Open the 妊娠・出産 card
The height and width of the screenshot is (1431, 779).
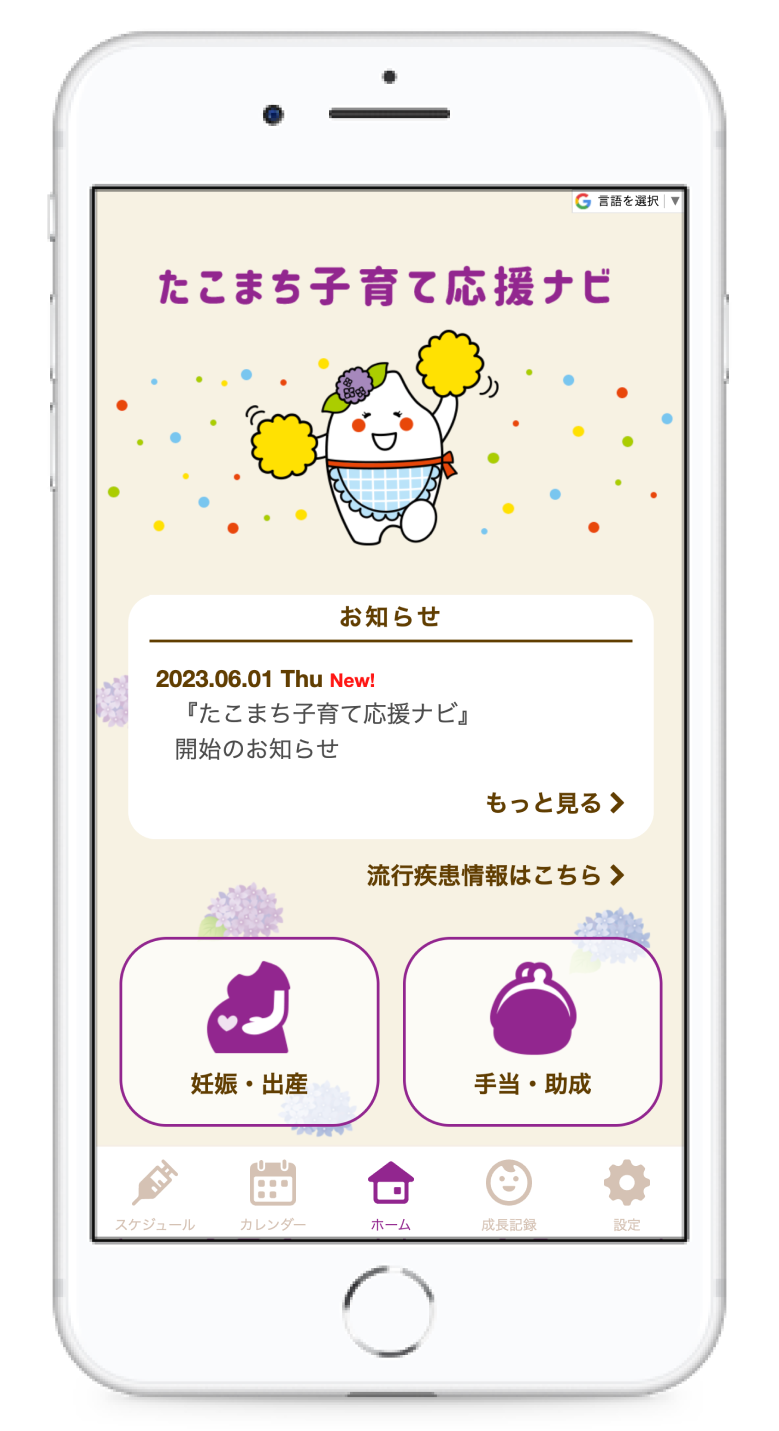point(249,1031)
